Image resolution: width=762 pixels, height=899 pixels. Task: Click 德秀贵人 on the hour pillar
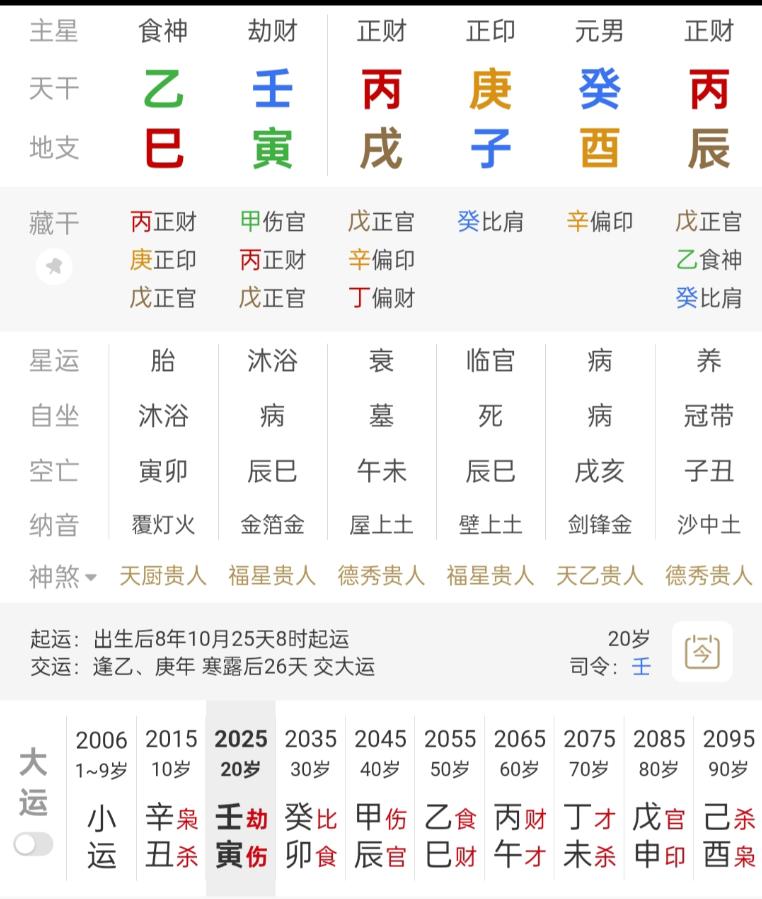[708, 576]
